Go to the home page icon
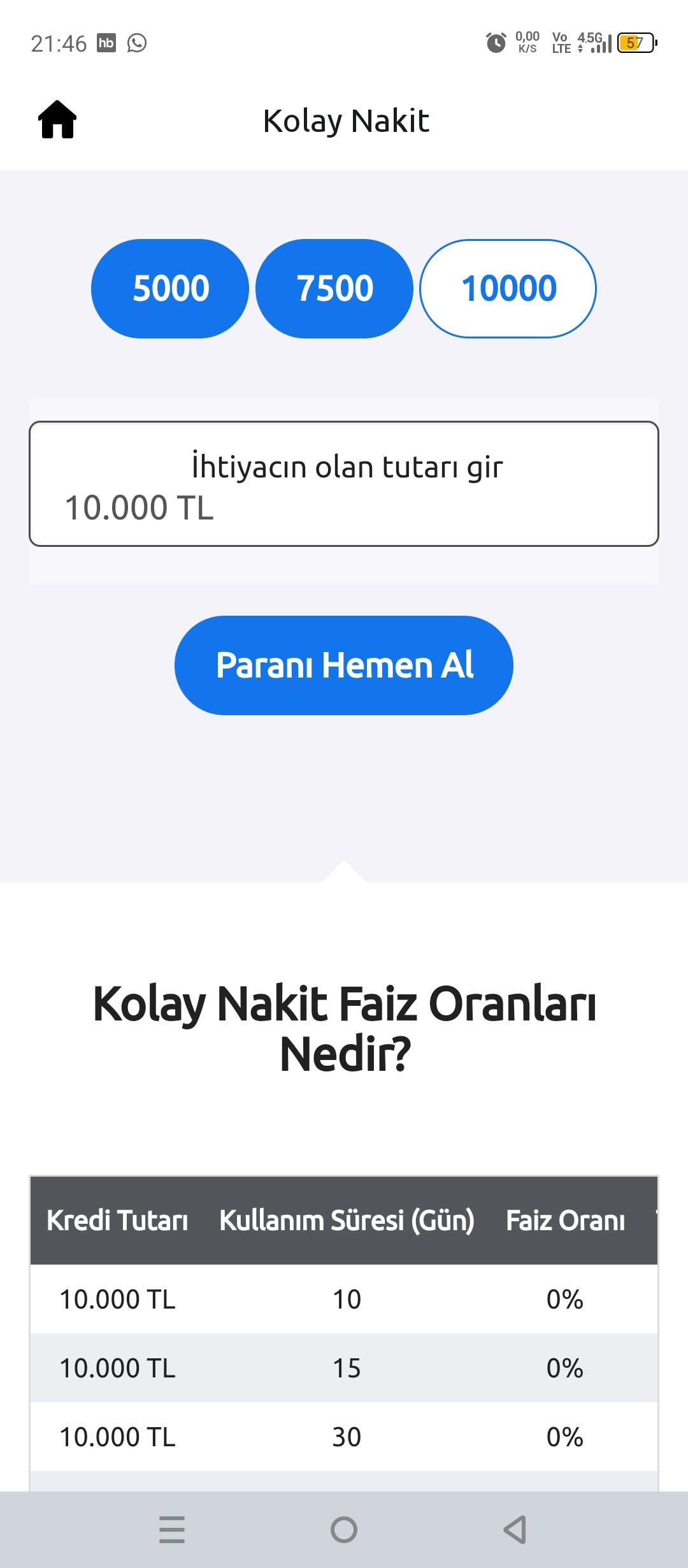688x1568 pixels. coord(57,120)
